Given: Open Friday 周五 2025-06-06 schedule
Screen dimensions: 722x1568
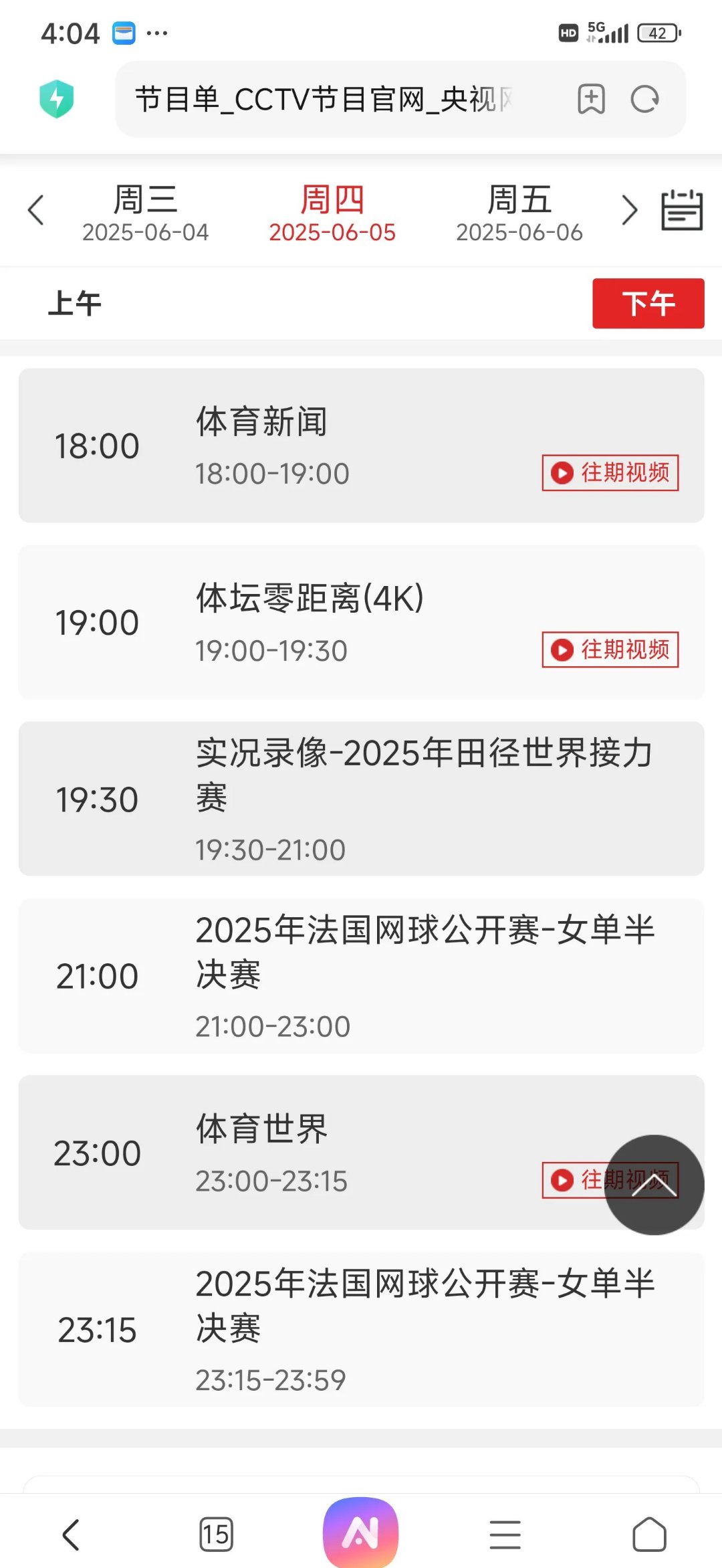Looking at the screenshot, I should coord(520,213).
